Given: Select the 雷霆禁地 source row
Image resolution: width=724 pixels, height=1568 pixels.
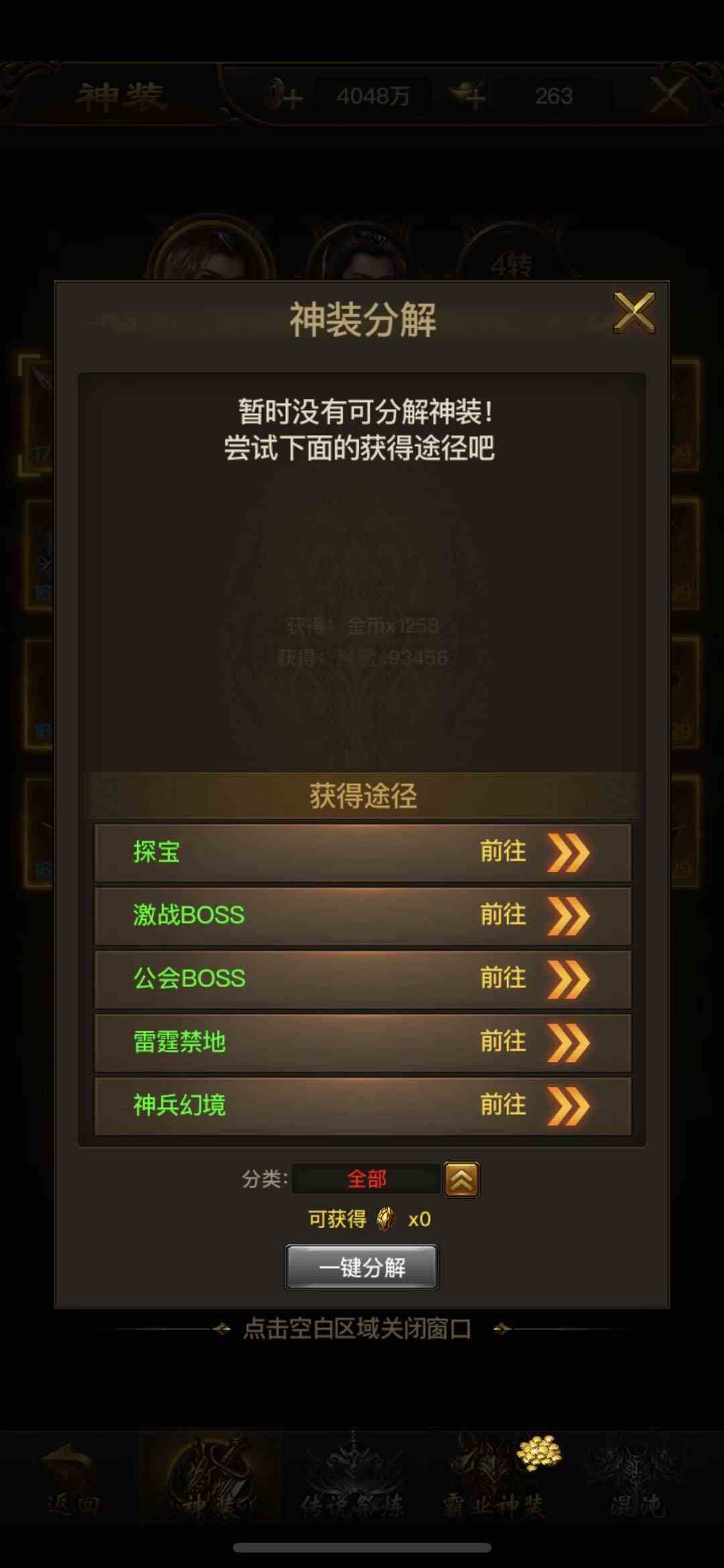Looking at the screenshot, I should coord(362,1042).
